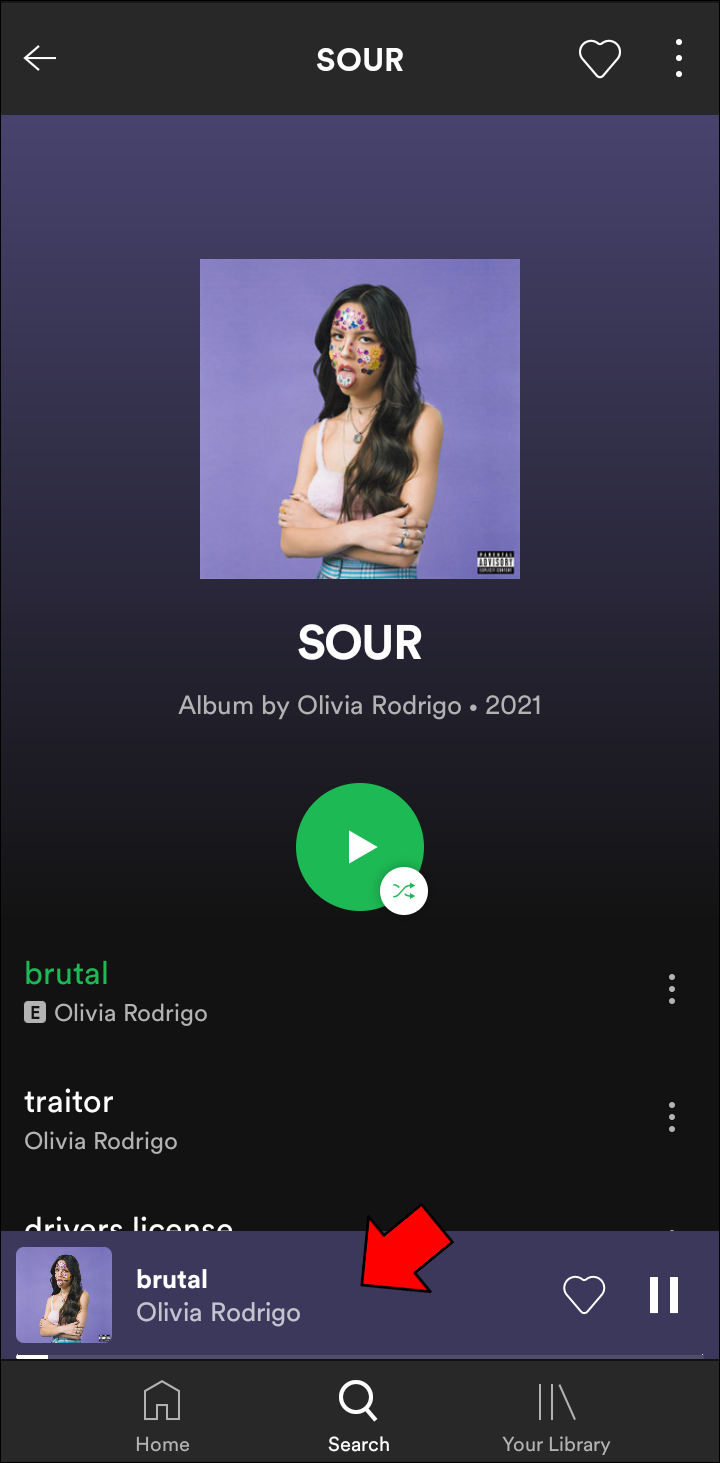Open the SOUR album cover art
The height and width of the screenshot is (1463, 720).
[x=360, y=419]
